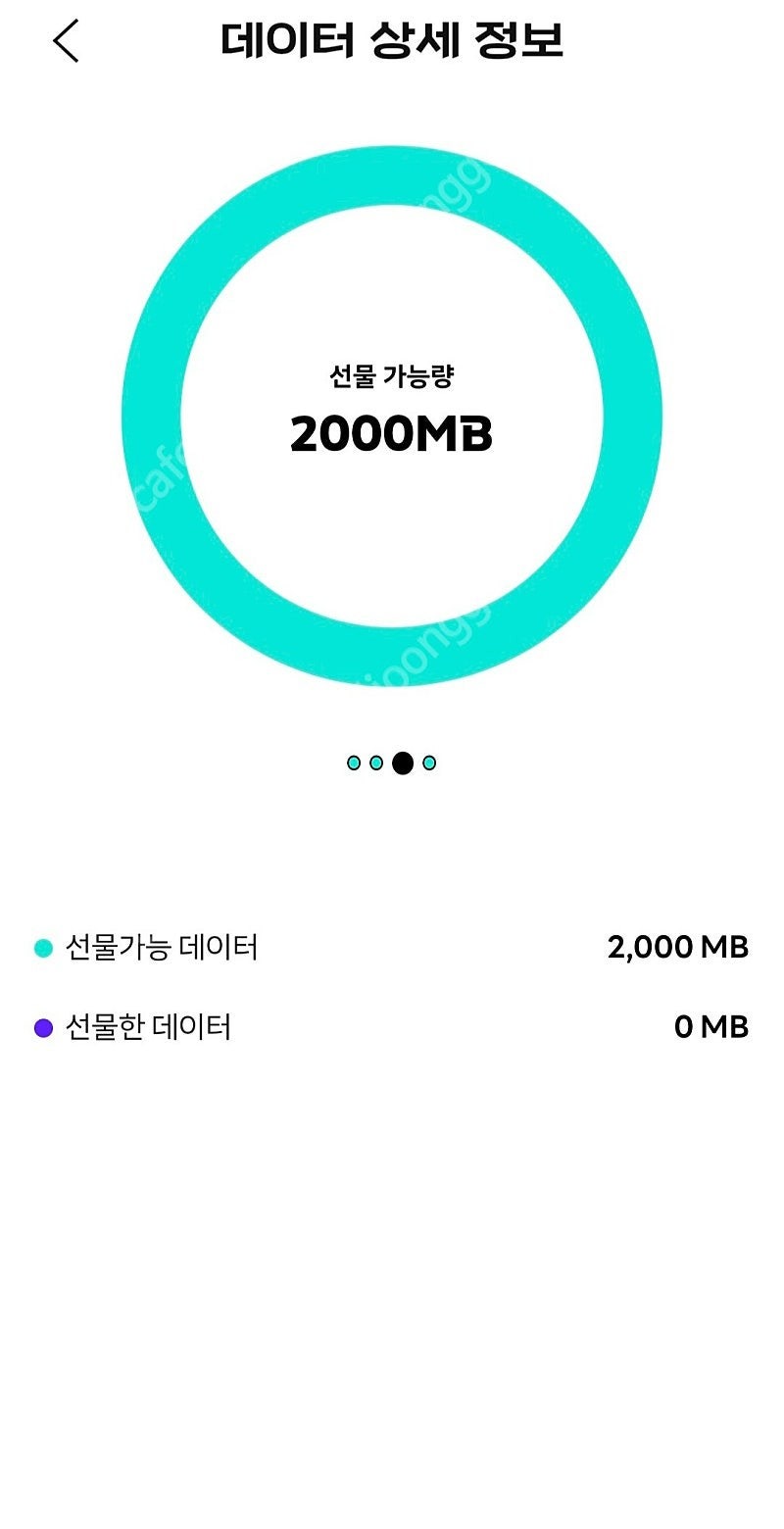Screen dimensions: 784x1529
Task: Select the second page indicator dot
Action: coord(376,764)
